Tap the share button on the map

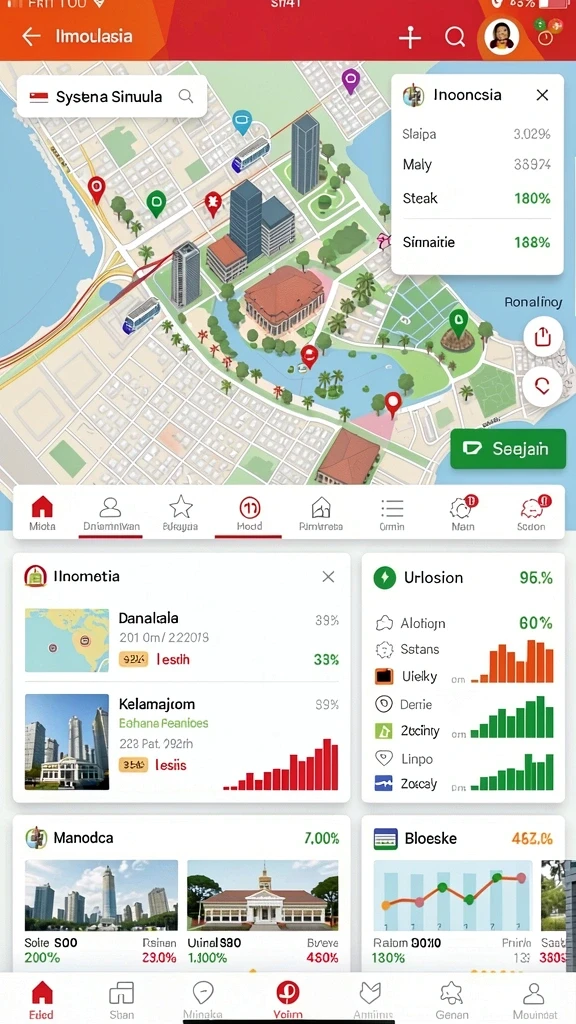(543, 337)
